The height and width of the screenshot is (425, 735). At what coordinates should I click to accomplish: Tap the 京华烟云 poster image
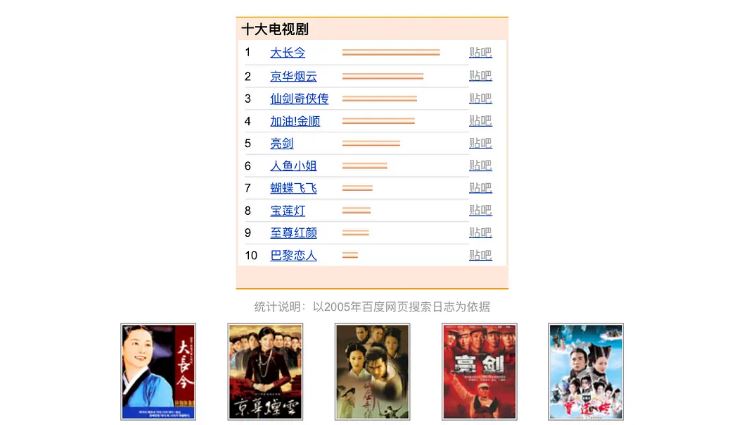tap(265, 372)
